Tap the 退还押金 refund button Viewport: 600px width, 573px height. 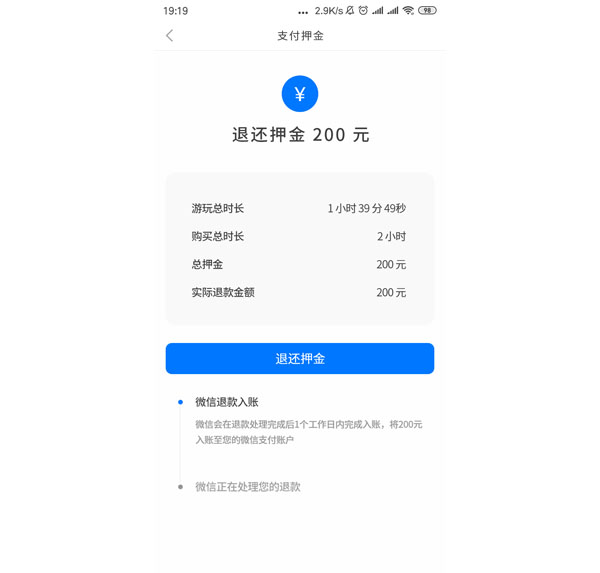point(300,358)
